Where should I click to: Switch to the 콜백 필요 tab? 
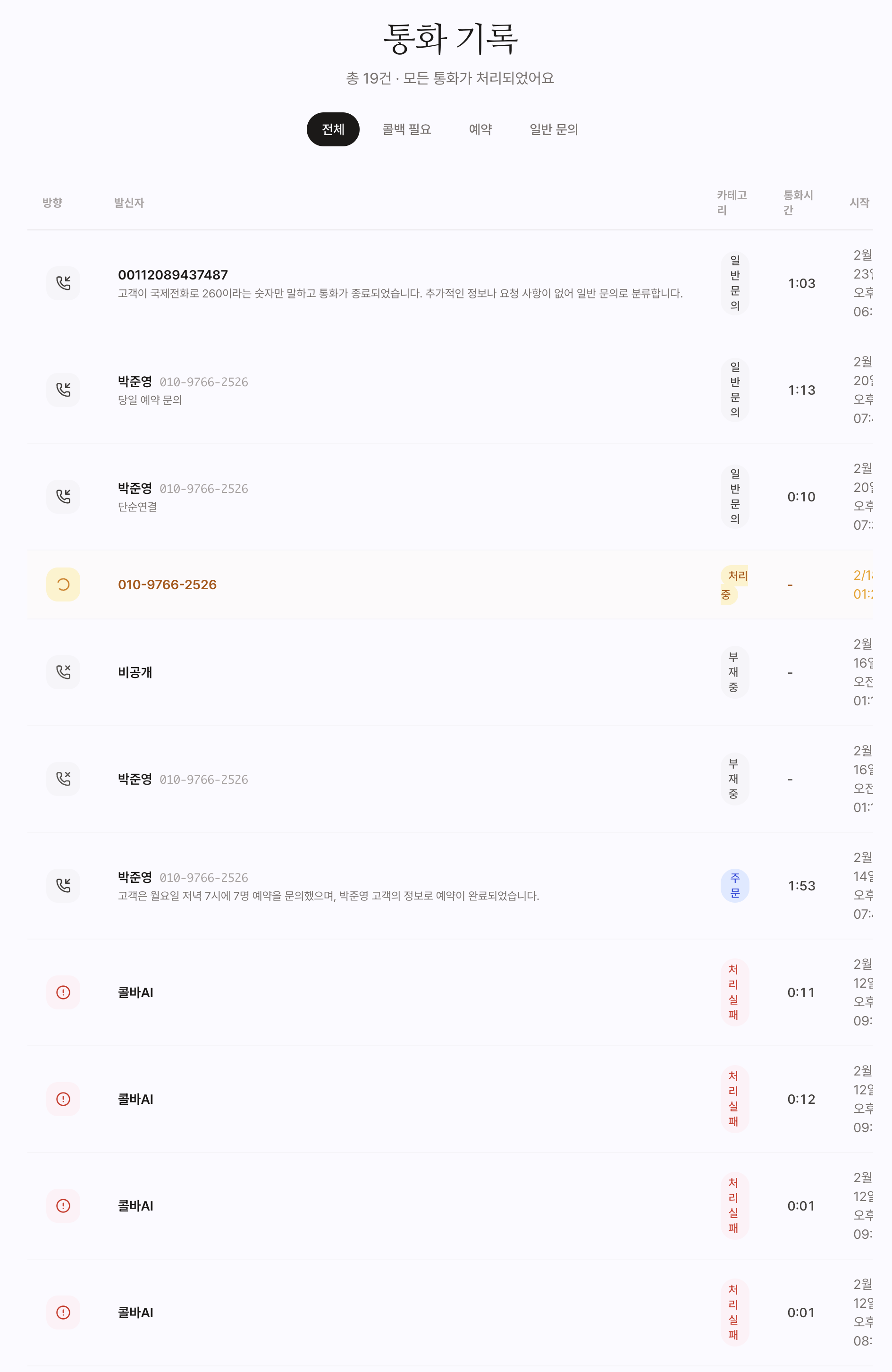coord(406,129)
